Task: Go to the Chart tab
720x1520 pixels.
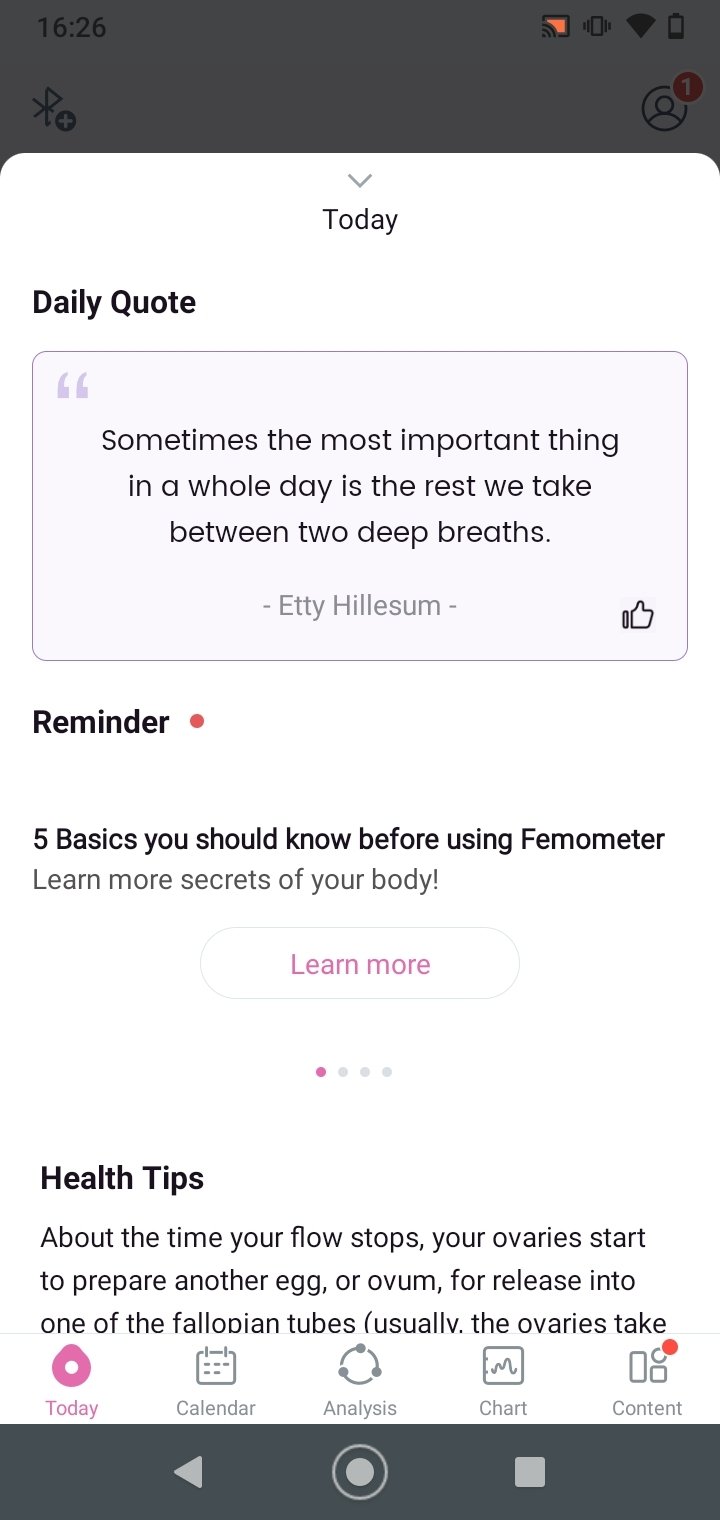Action: tap(503, 1381)
